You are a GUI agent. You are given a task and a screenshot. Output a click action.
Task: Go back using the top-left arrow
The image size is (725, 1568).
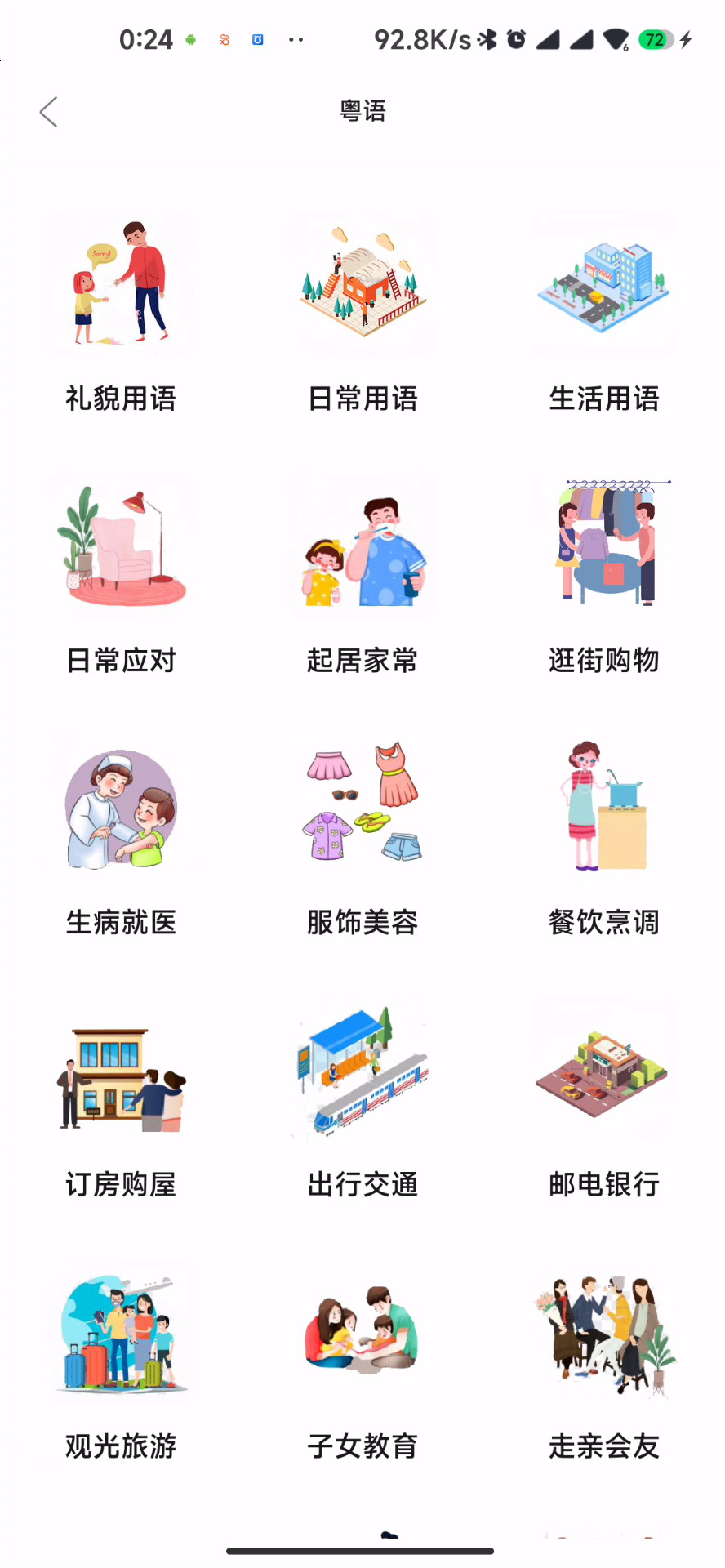[x=49, y=112]
